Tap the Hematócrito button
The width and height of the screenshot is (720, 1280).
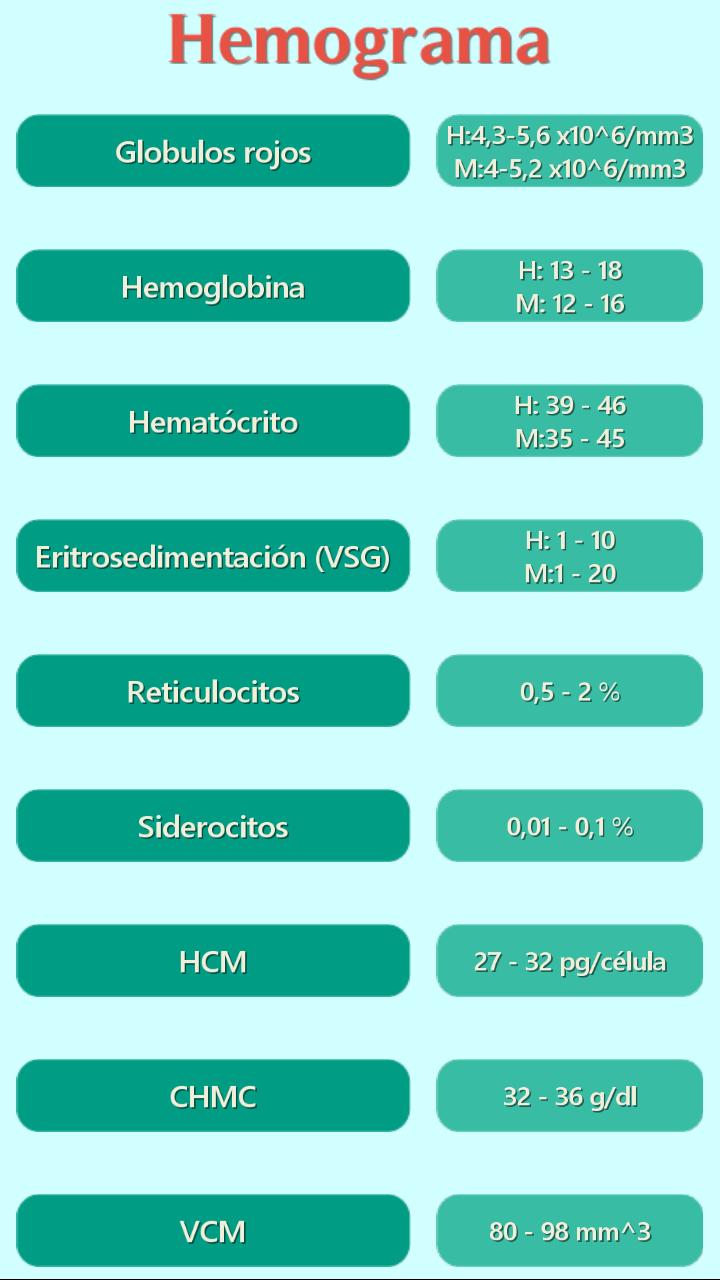click(x=213, y=421)
